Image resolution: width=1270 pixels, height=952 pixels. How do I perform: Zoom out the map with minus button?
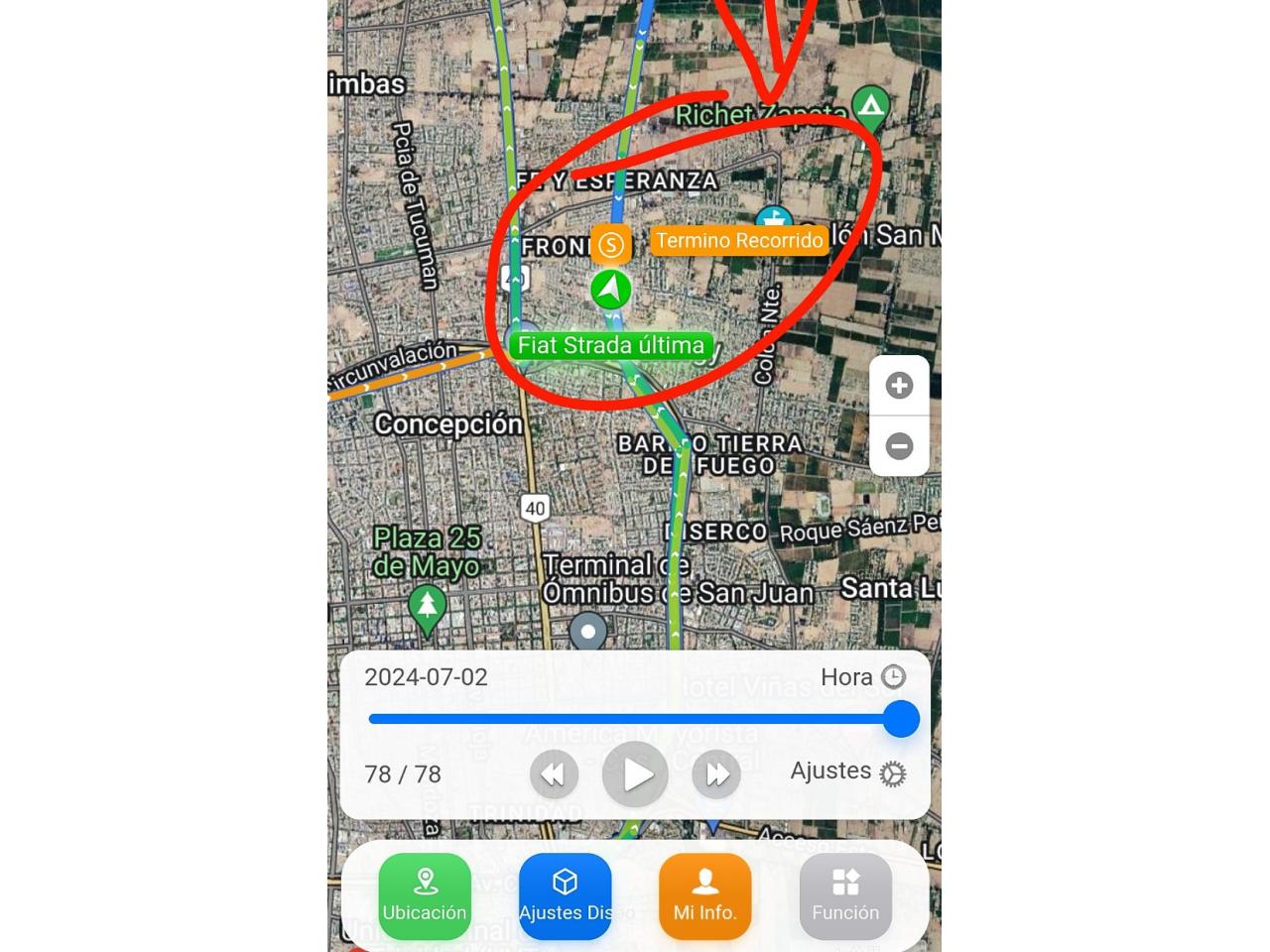tap(899, 446)
